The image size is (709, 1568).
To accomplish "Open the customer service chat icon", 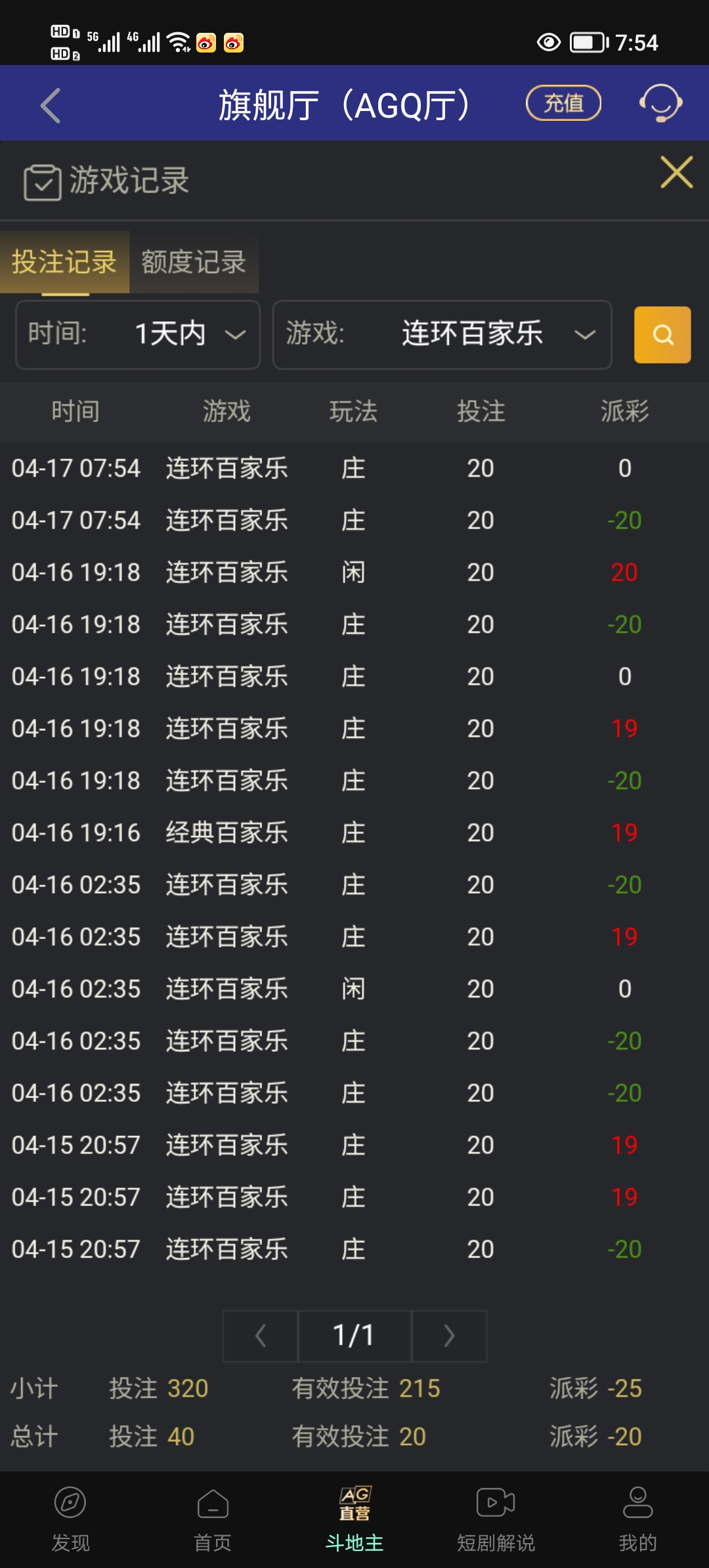I will pyautogui.click(x=660, y=102).
